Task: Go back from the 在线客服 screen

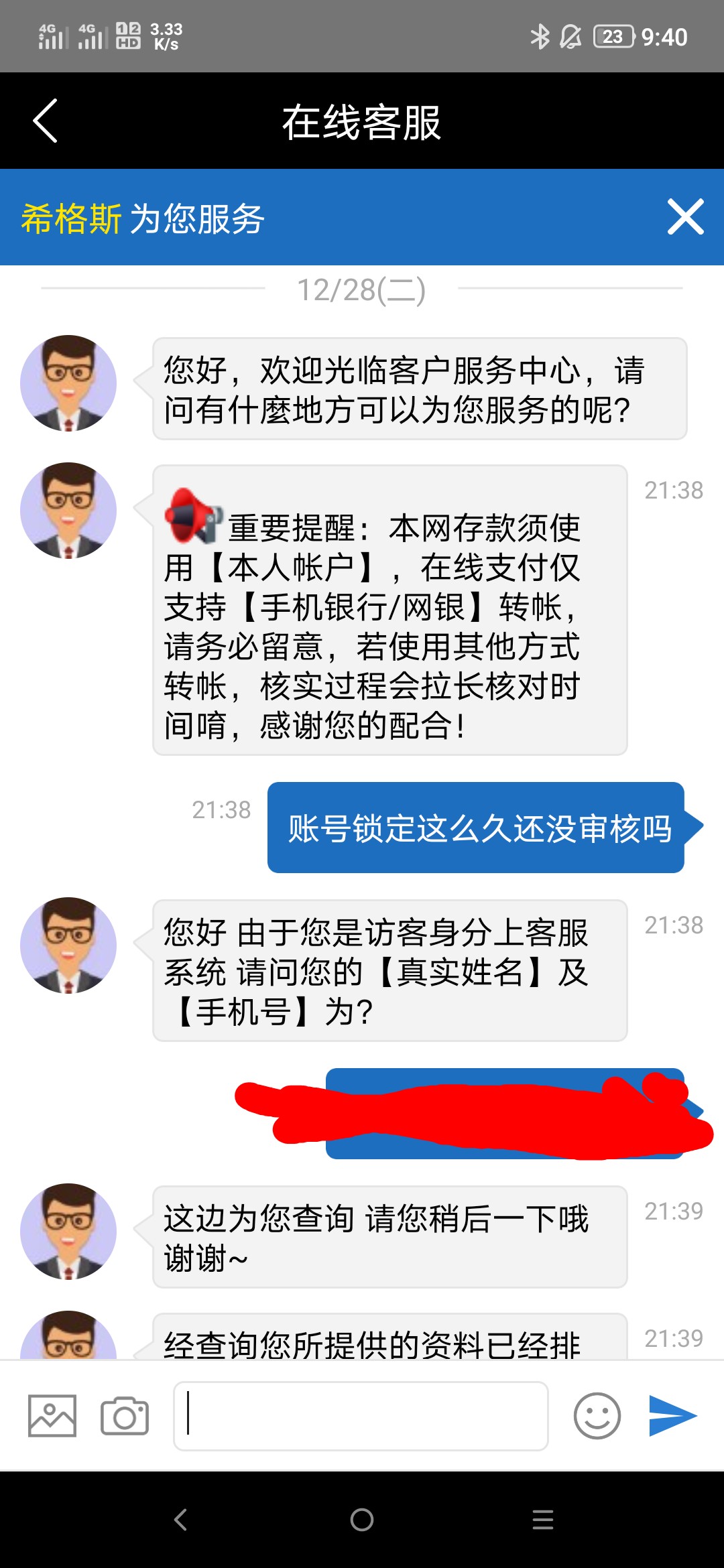Action: 46,121
